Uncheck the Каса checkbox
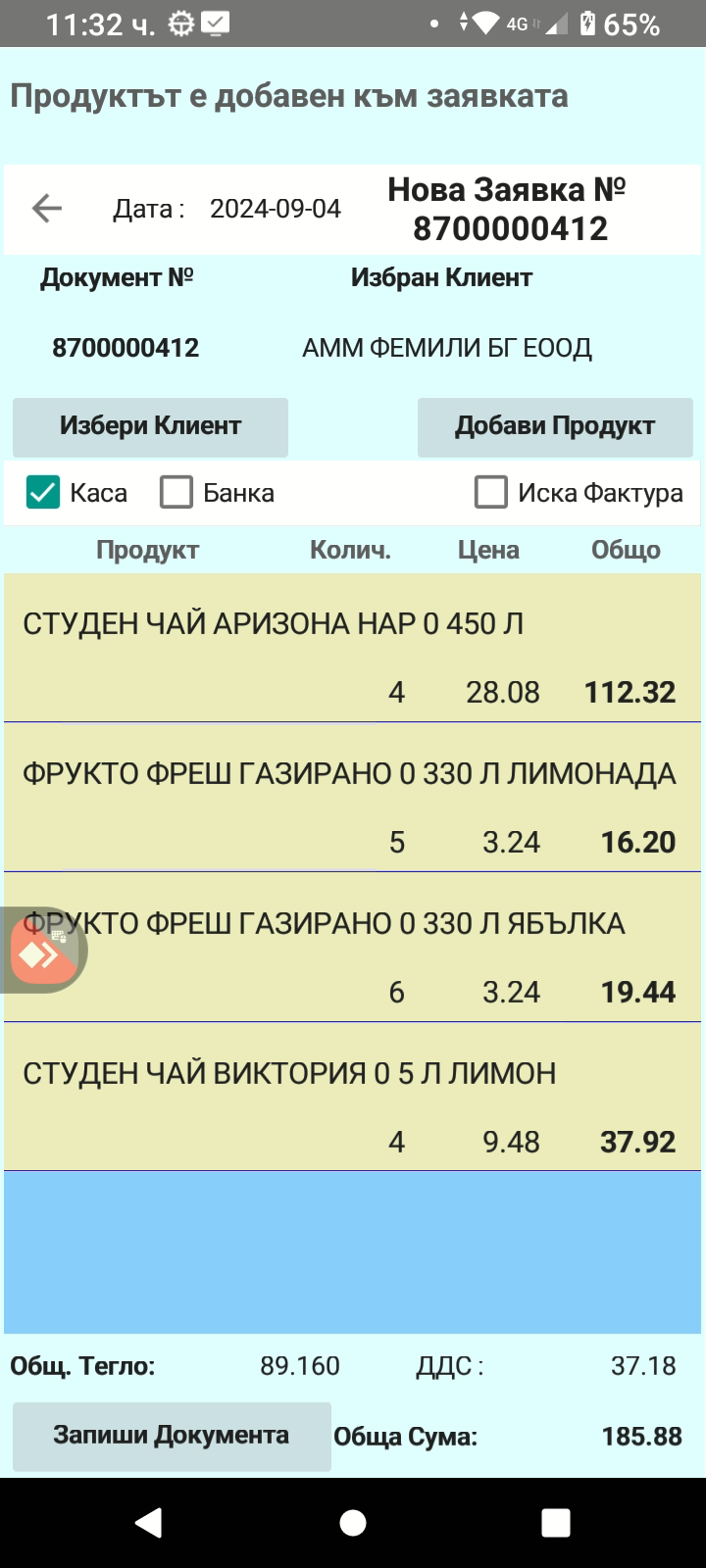Viewport: 706px width, 1568px height. [43, 492]
